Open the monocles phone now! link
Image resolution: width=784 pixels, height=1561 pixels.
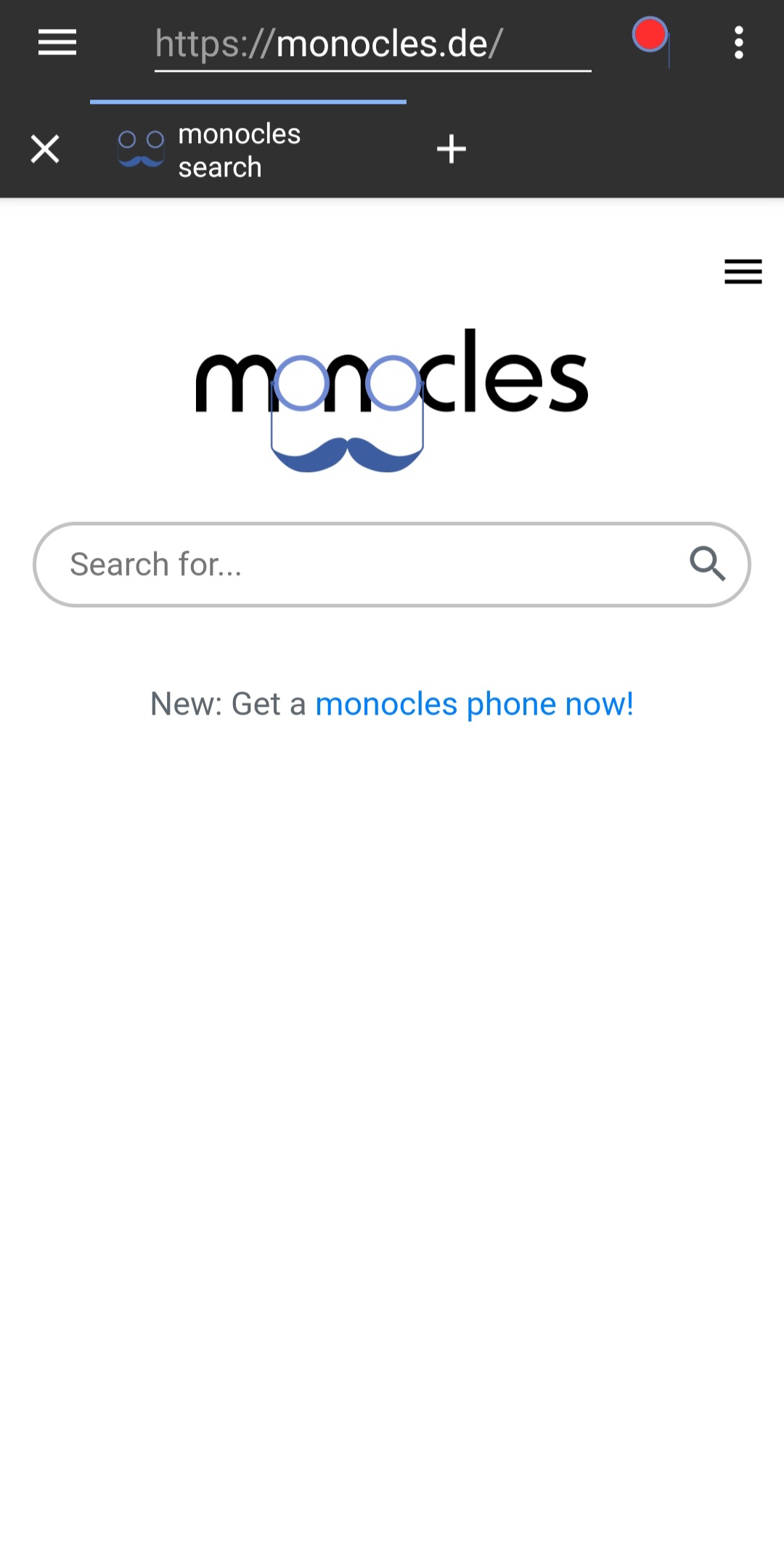point(474,704)
